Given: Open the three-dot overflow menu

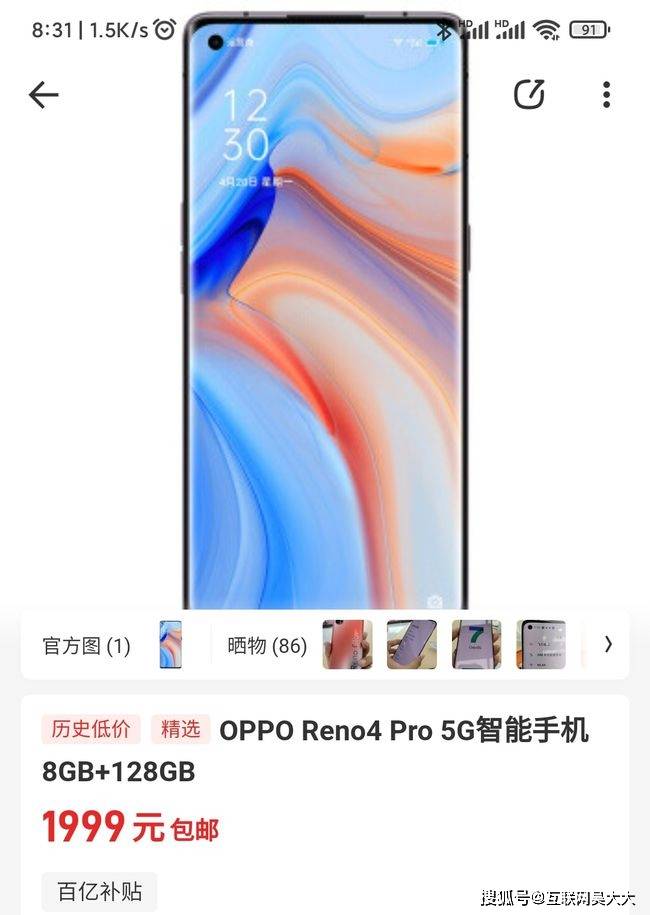Looking at the screenshot, I should pyautogui.click(x=606, y=95).
